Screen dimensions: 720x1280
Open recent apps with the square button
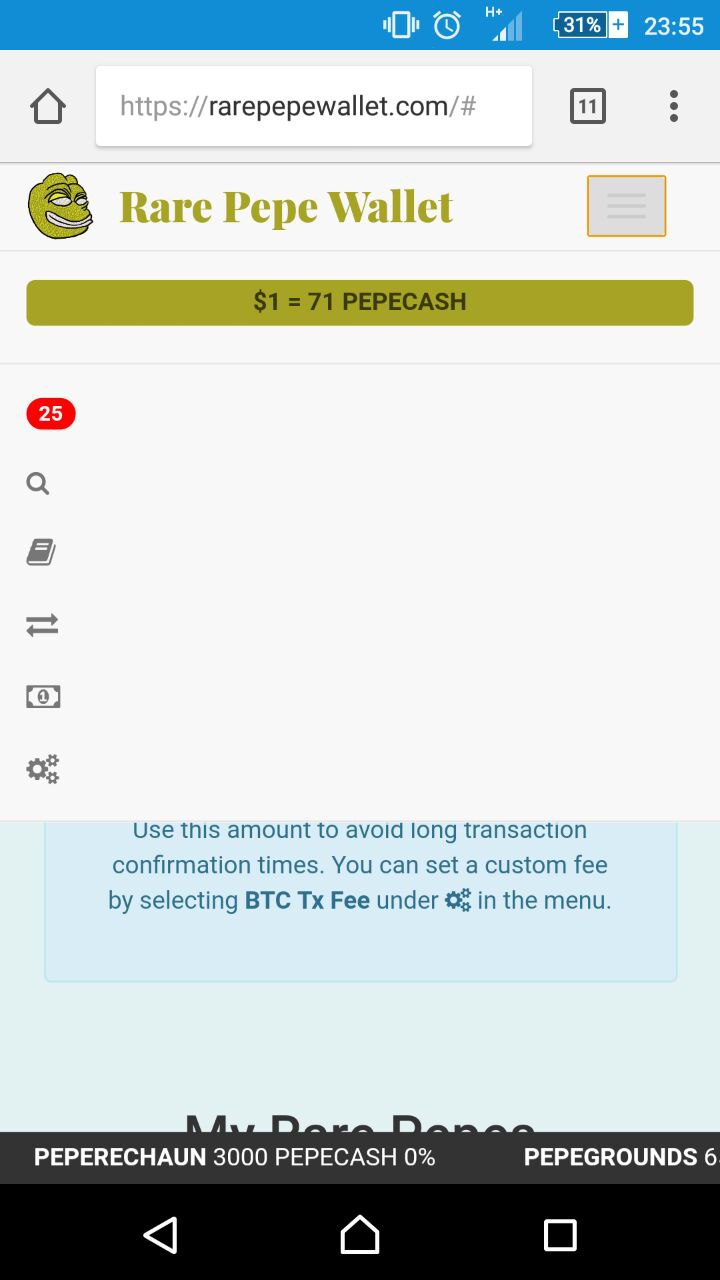(560, 1234)
